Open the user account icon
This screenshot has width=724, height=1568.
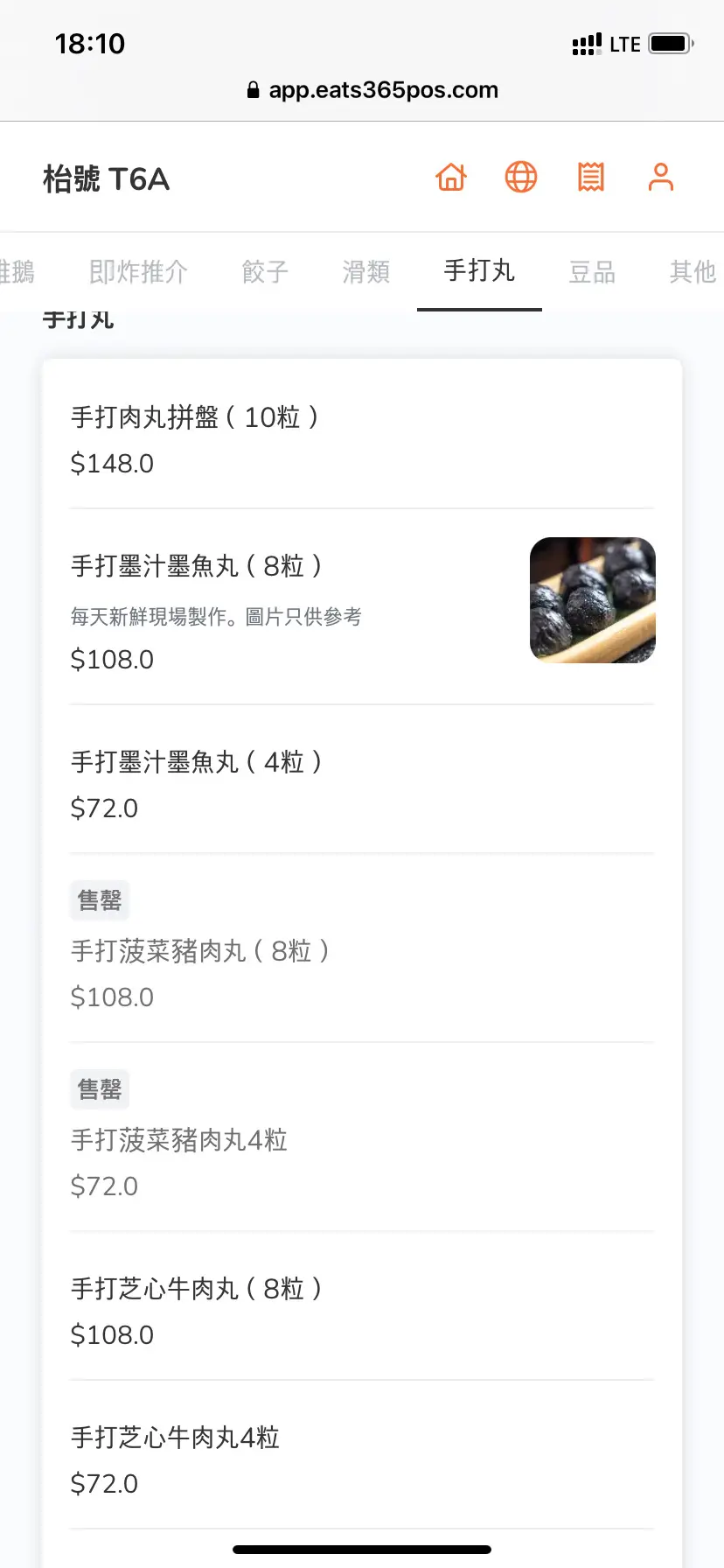(661, 178)
